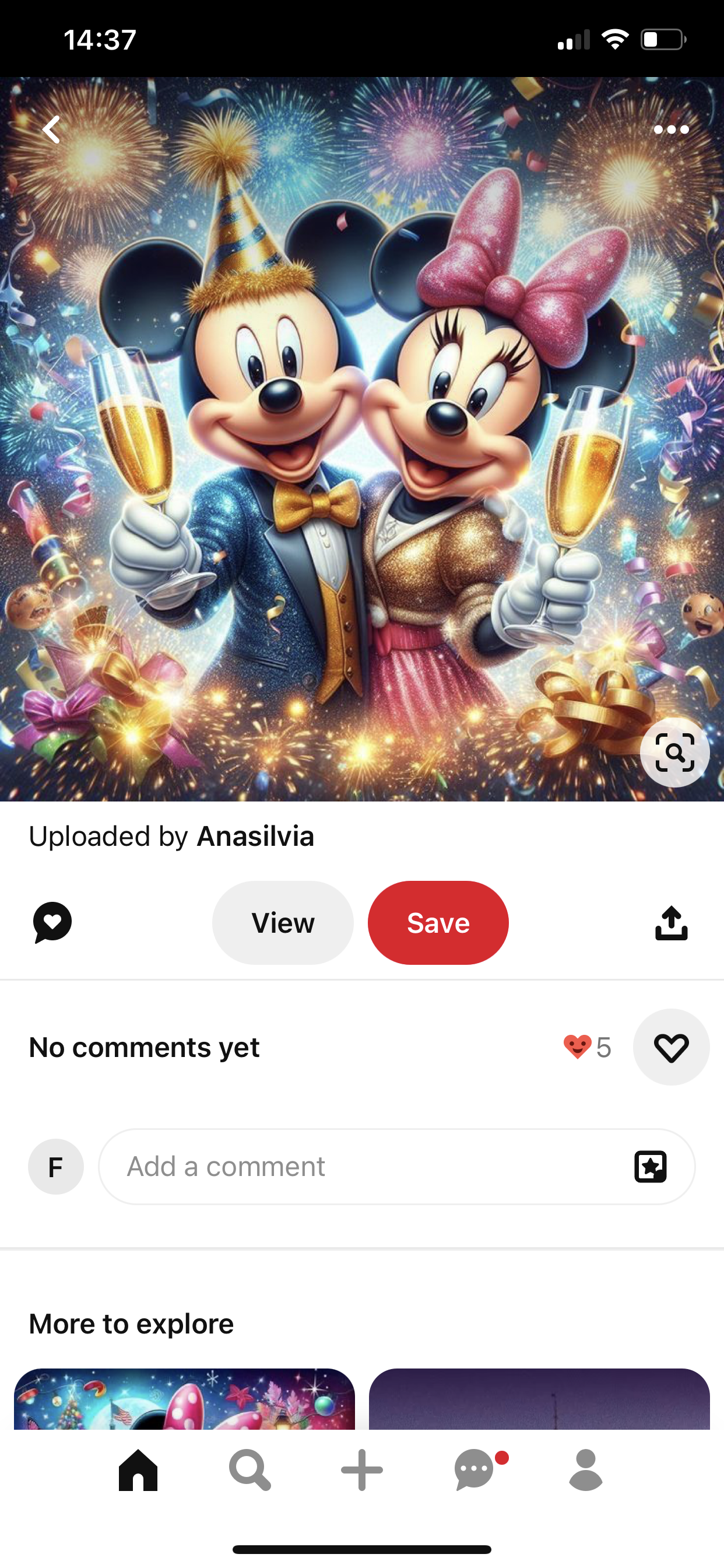
Task: Switch to the Profile tab
Action: pos(586,1471)
